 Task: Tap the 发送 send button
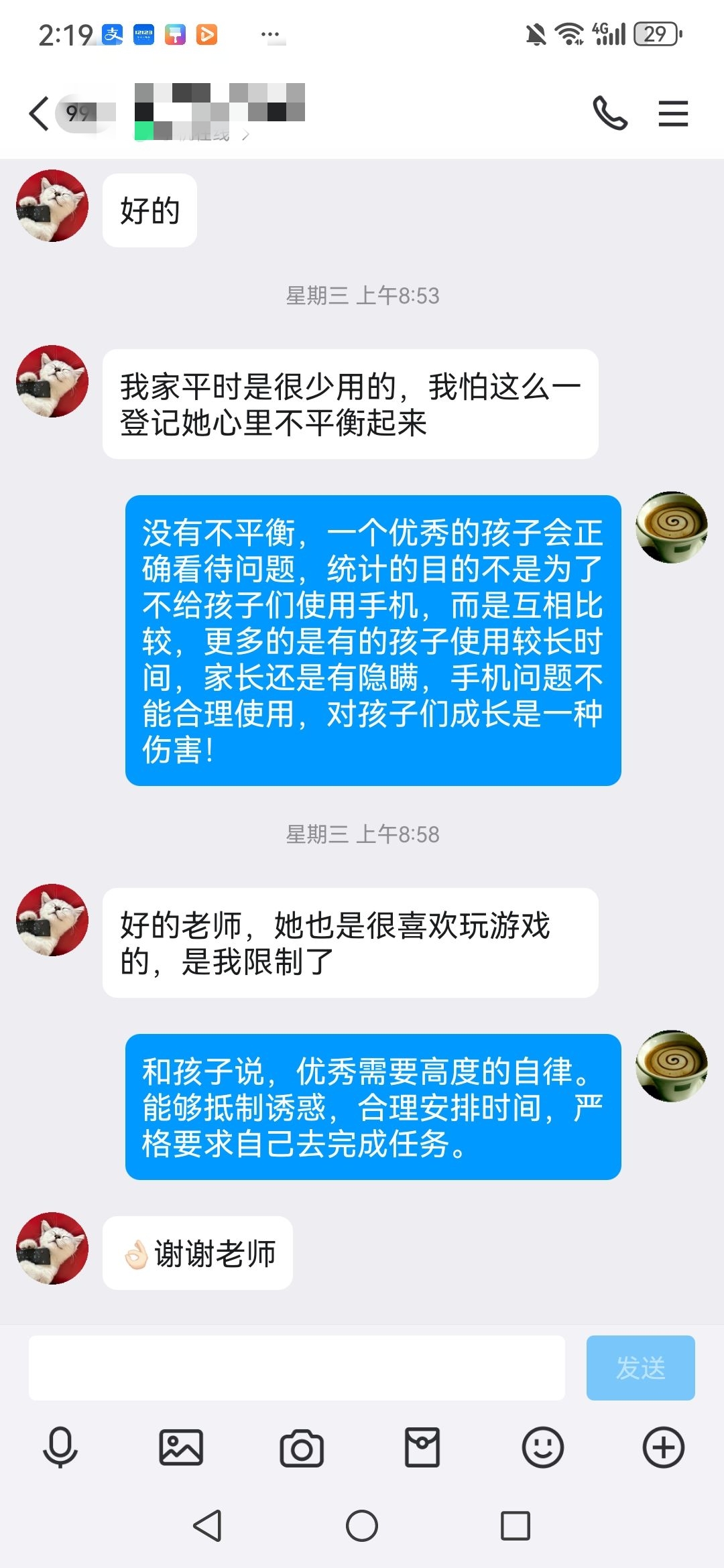pos(640,1368)
